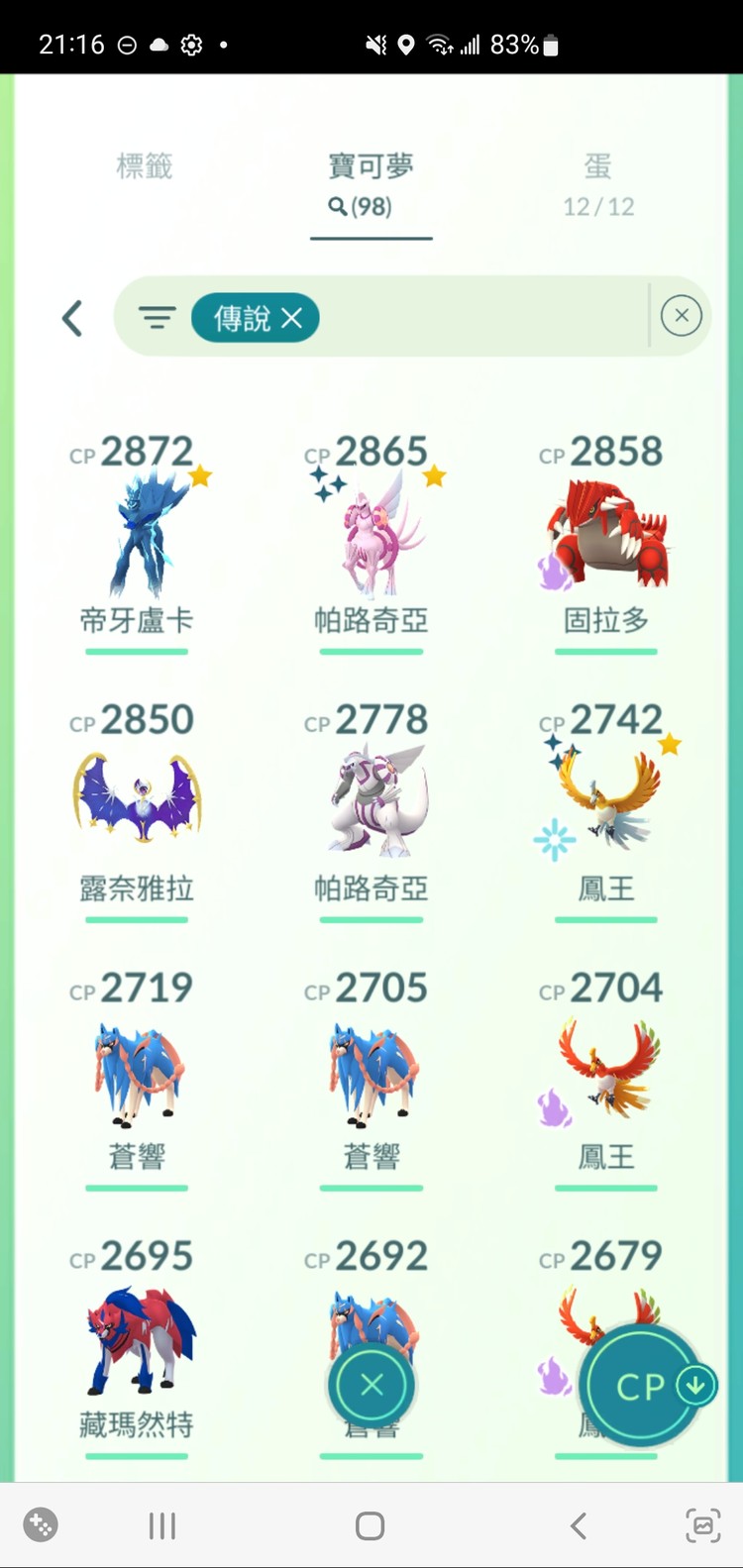Tap the green progress bar under 露奈雅拉
This screenshot has height=1568, width=743.
click(x=137, y=920)
